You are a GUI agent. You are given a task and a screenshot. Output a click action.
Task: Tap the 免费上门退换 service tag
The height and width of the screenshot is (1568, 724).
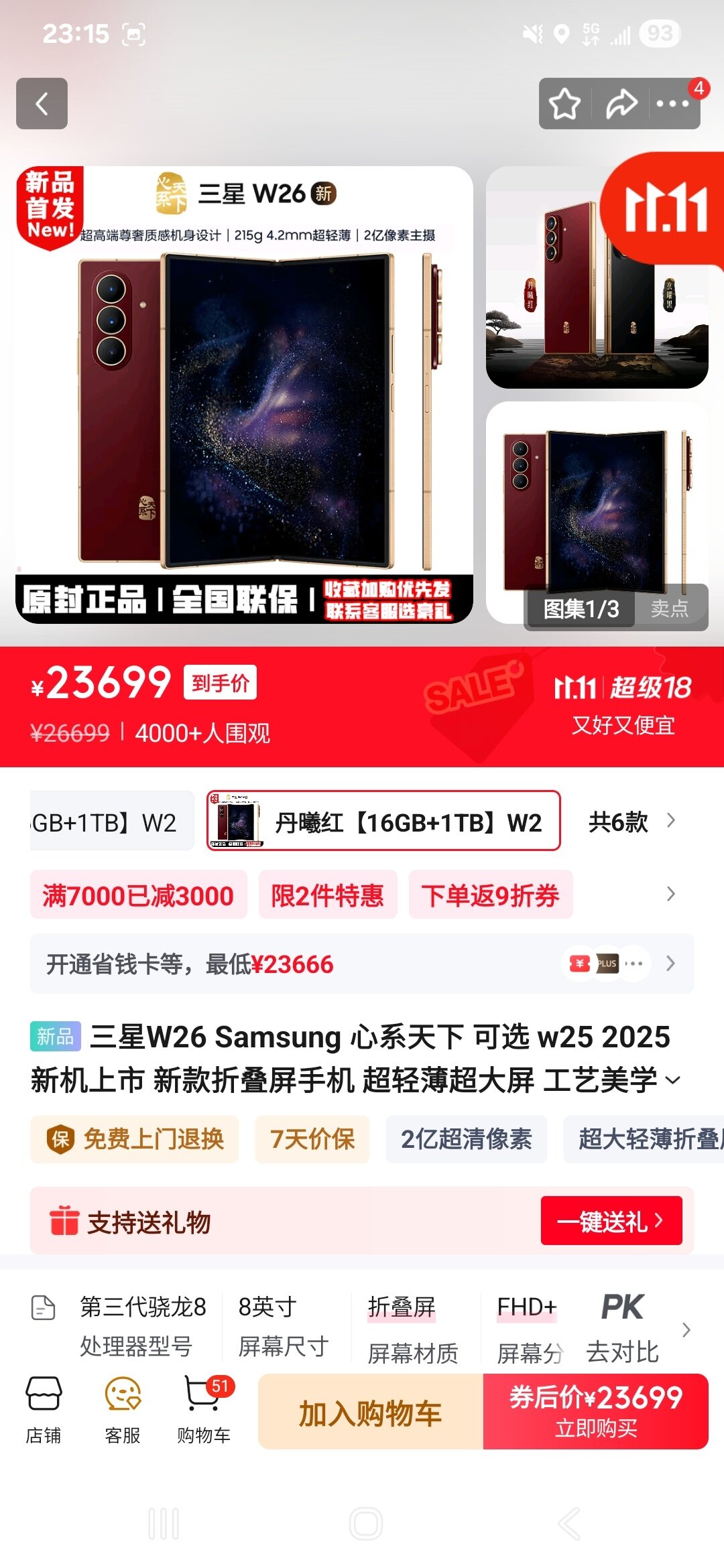[x=135, y=1139]
